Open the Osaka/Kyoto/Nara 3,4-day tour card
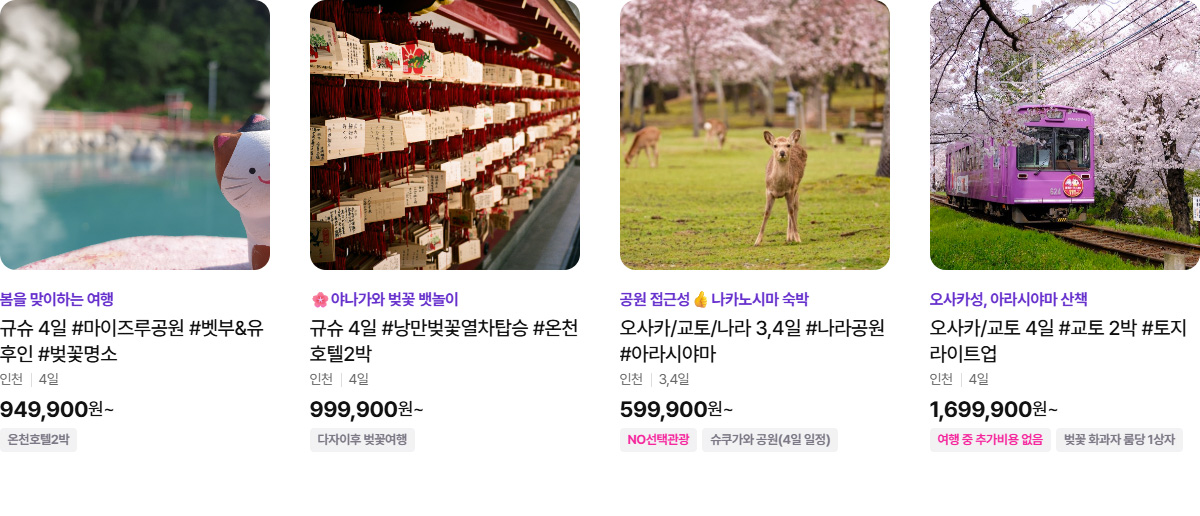1200x516 pixels. (752, 341)
